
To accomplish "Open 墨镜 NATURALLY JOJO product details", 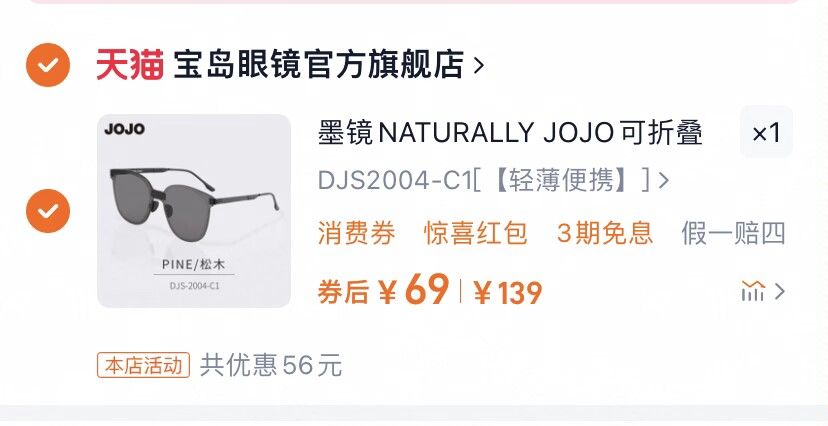I will tap(510, 132).
